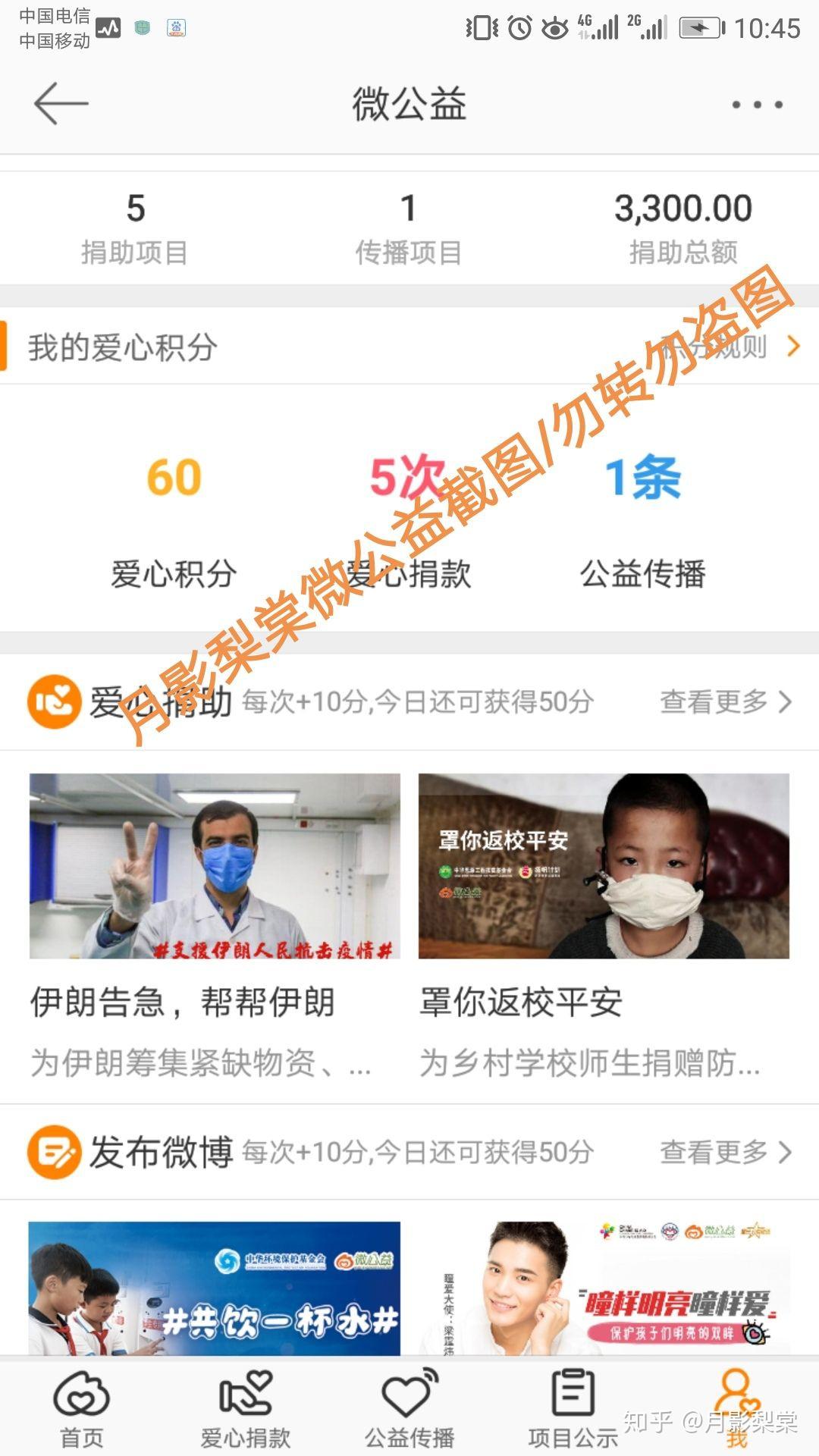
Task: Go back using the top-left arrow
Action: (x=61, y=104)
